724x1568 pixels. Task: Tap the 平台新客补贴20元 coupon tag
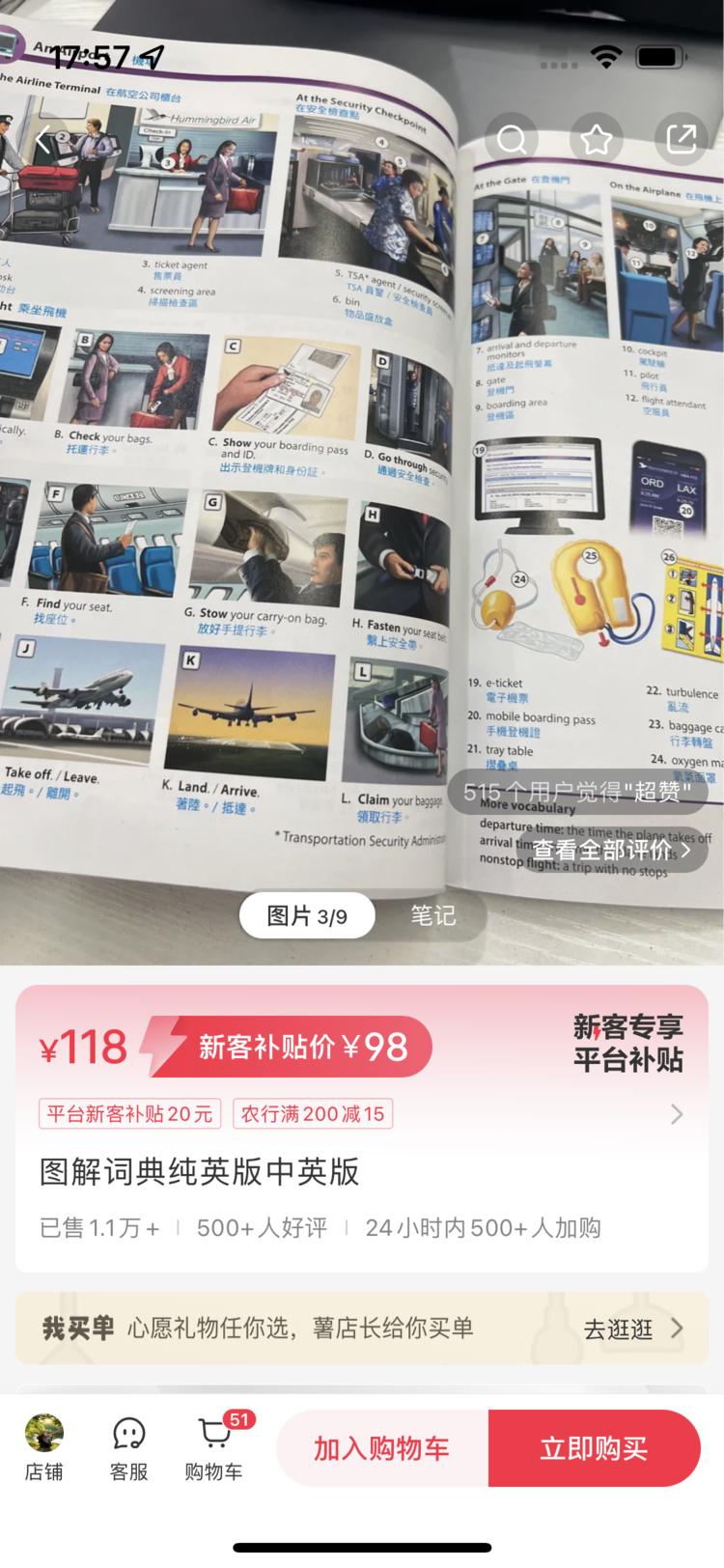[x=128, y=1113]
